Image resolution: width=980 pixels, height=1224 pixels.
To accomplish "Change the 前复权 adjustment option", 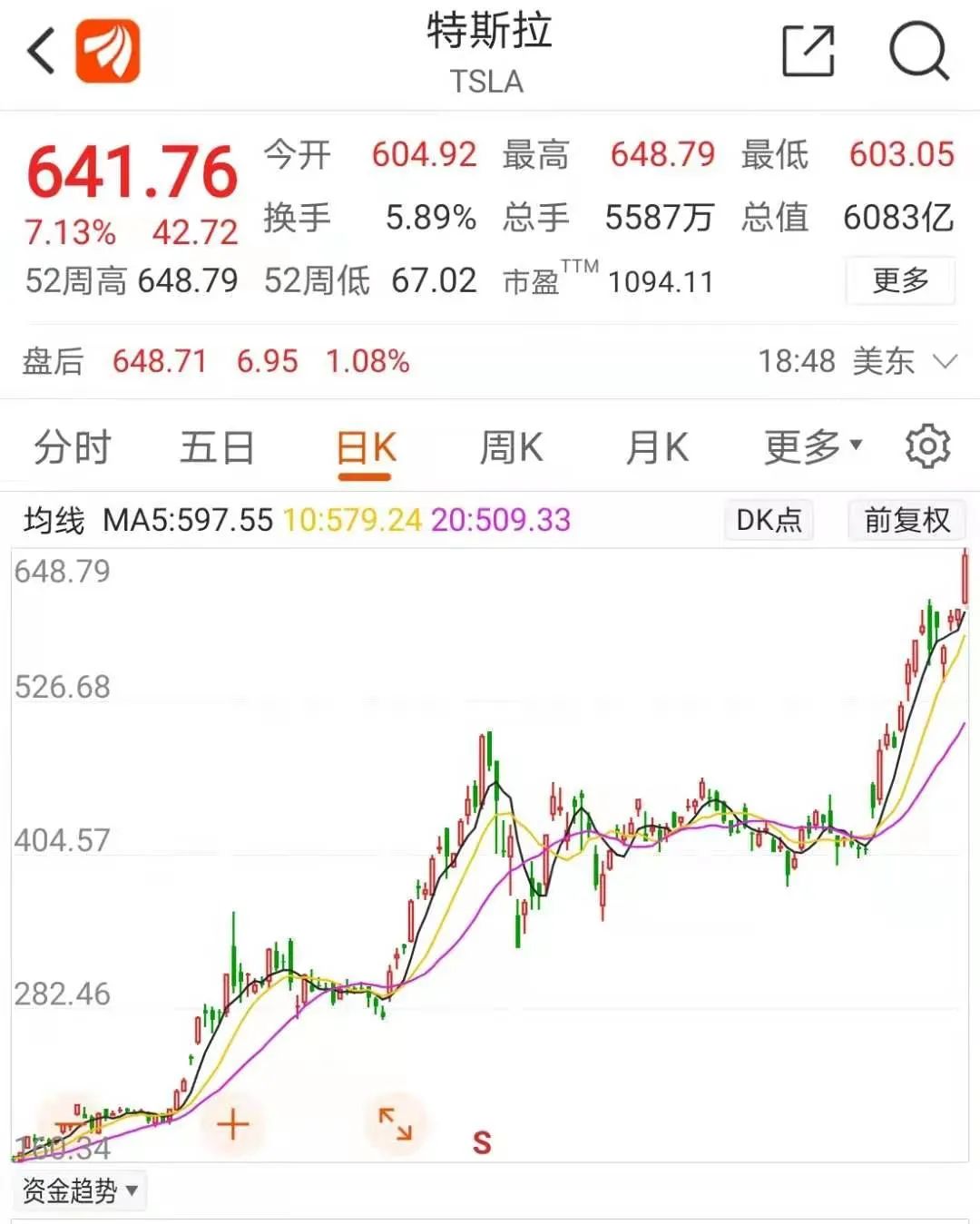I will coord(906,520).
